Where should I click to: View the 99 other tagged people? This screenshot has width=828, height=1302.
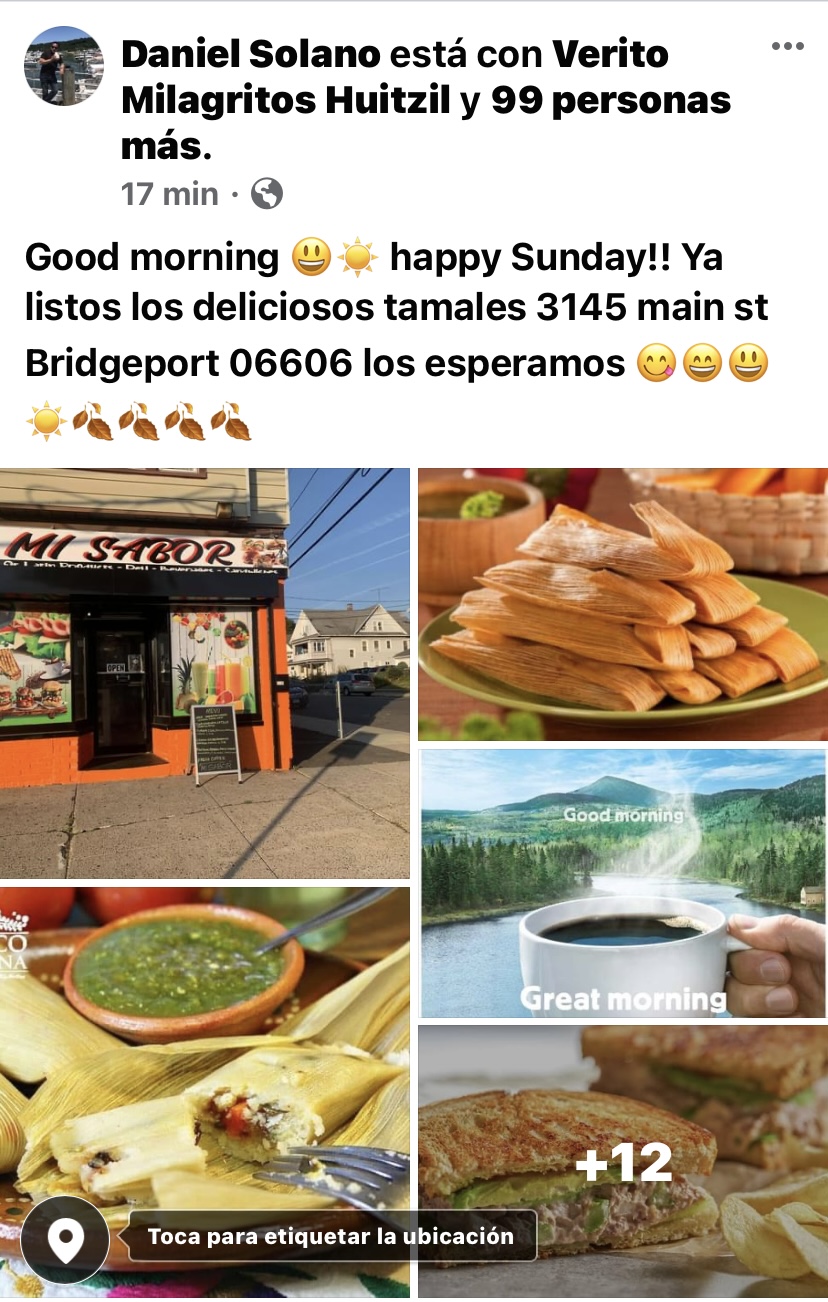tap(610, 100)
